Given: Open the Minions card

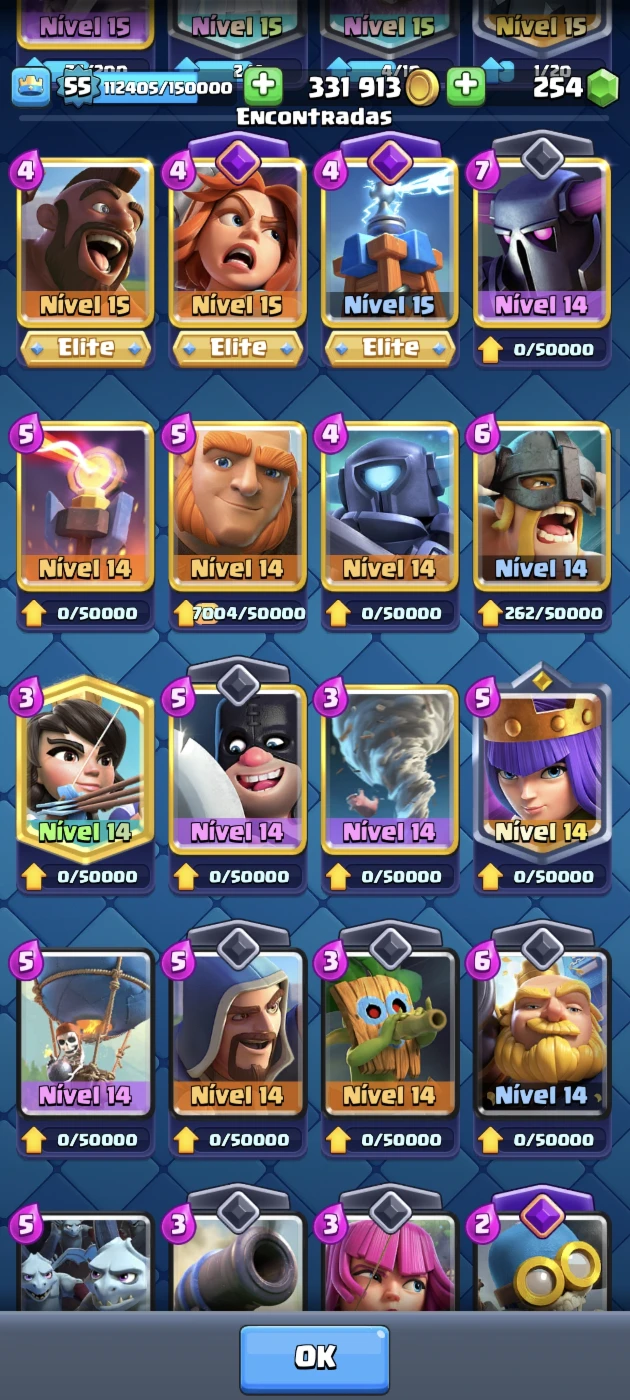Looking at the screenshot, I should (86, 1265).
